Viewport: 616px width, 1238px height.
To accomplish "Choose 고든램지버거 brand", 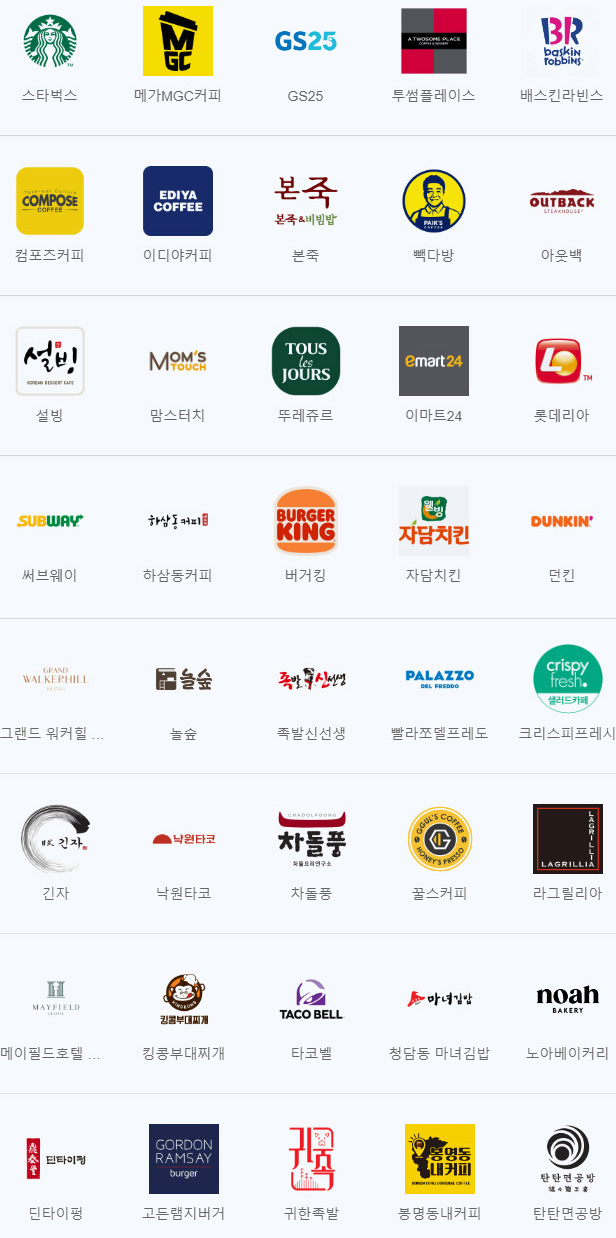I will (x=184, y=1159).
